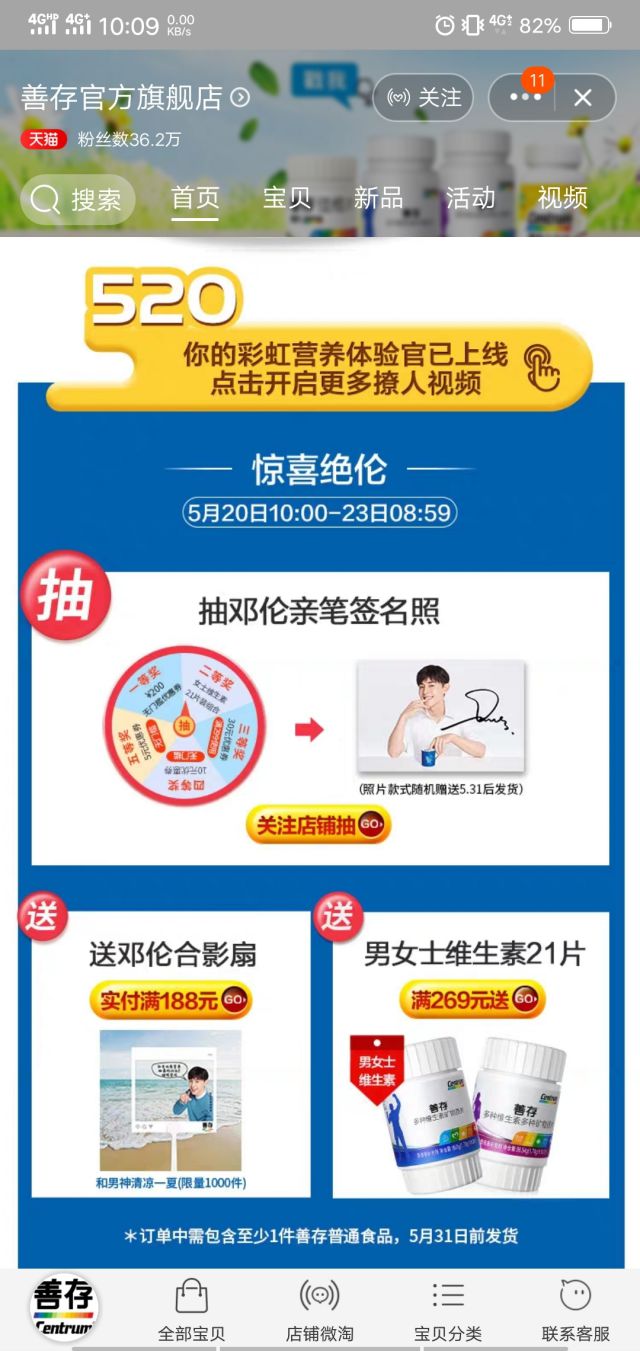Contact customer service via 联系客服

coord(575,1310)
